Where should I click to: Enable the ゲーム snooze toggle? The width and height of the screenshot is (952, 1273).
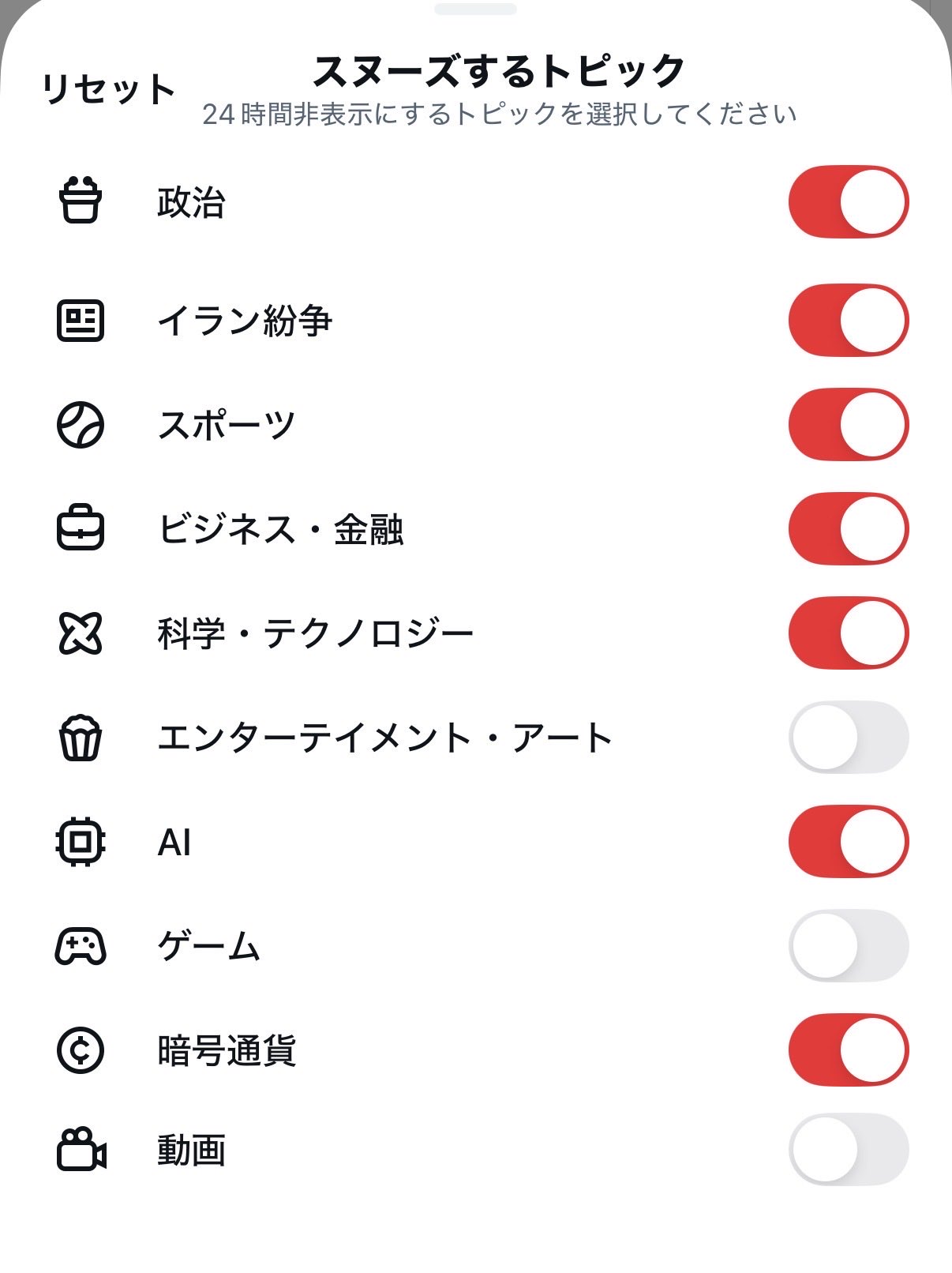pos(848,946)
